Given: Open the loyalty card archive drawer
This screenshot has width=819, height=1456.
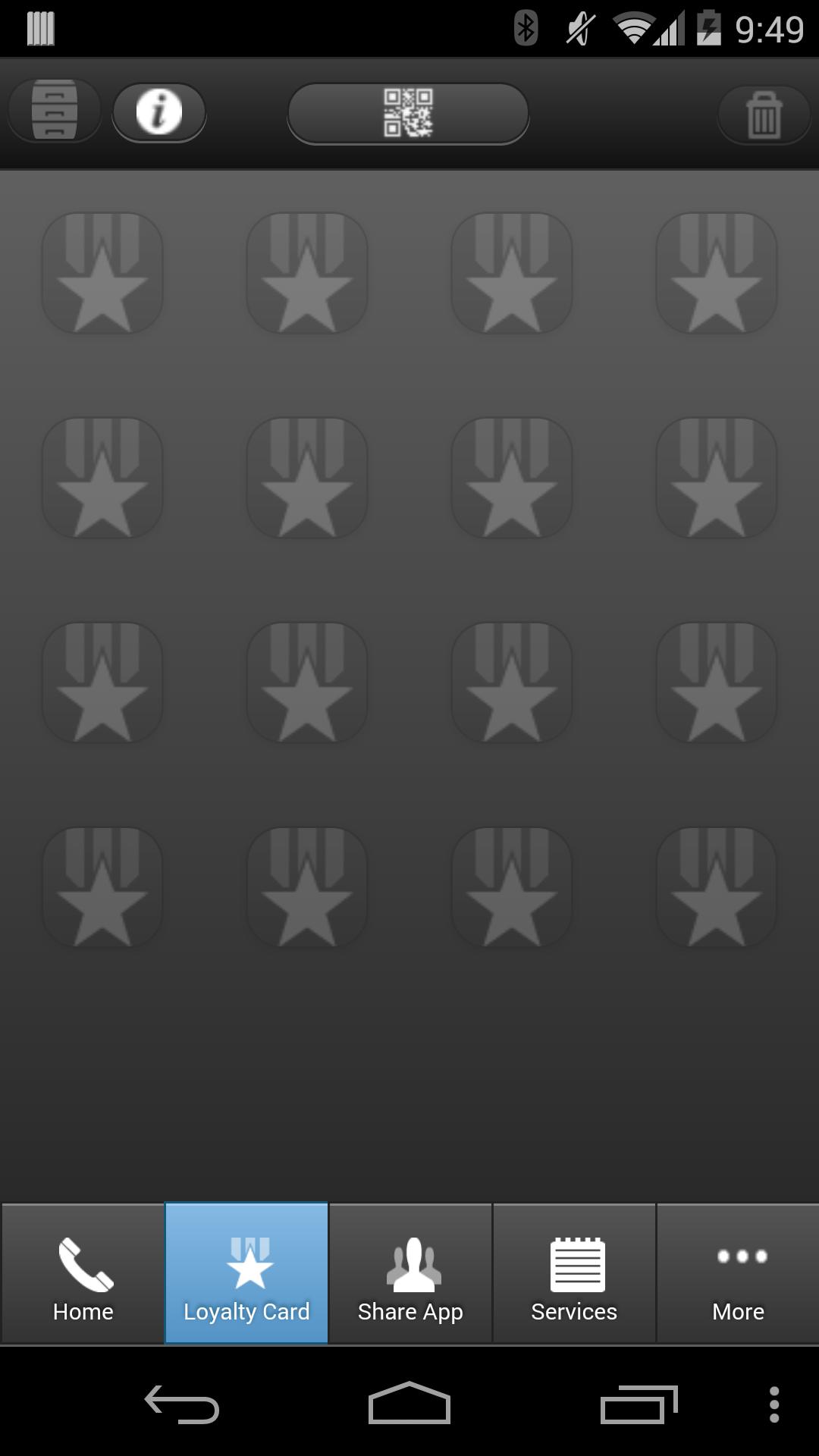Looking at the screenshot, I should coord(54,111).
